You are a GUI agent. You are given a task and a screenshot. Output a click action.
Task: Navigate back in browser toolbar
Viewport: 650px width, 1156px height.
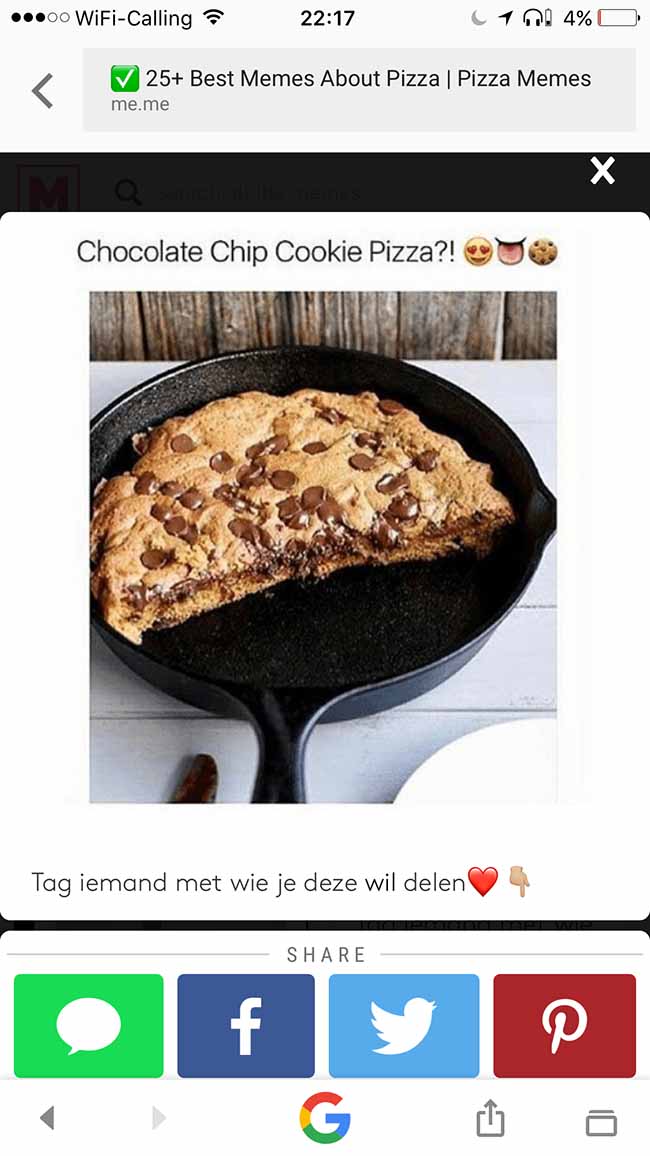click(x=47, y=1118)
